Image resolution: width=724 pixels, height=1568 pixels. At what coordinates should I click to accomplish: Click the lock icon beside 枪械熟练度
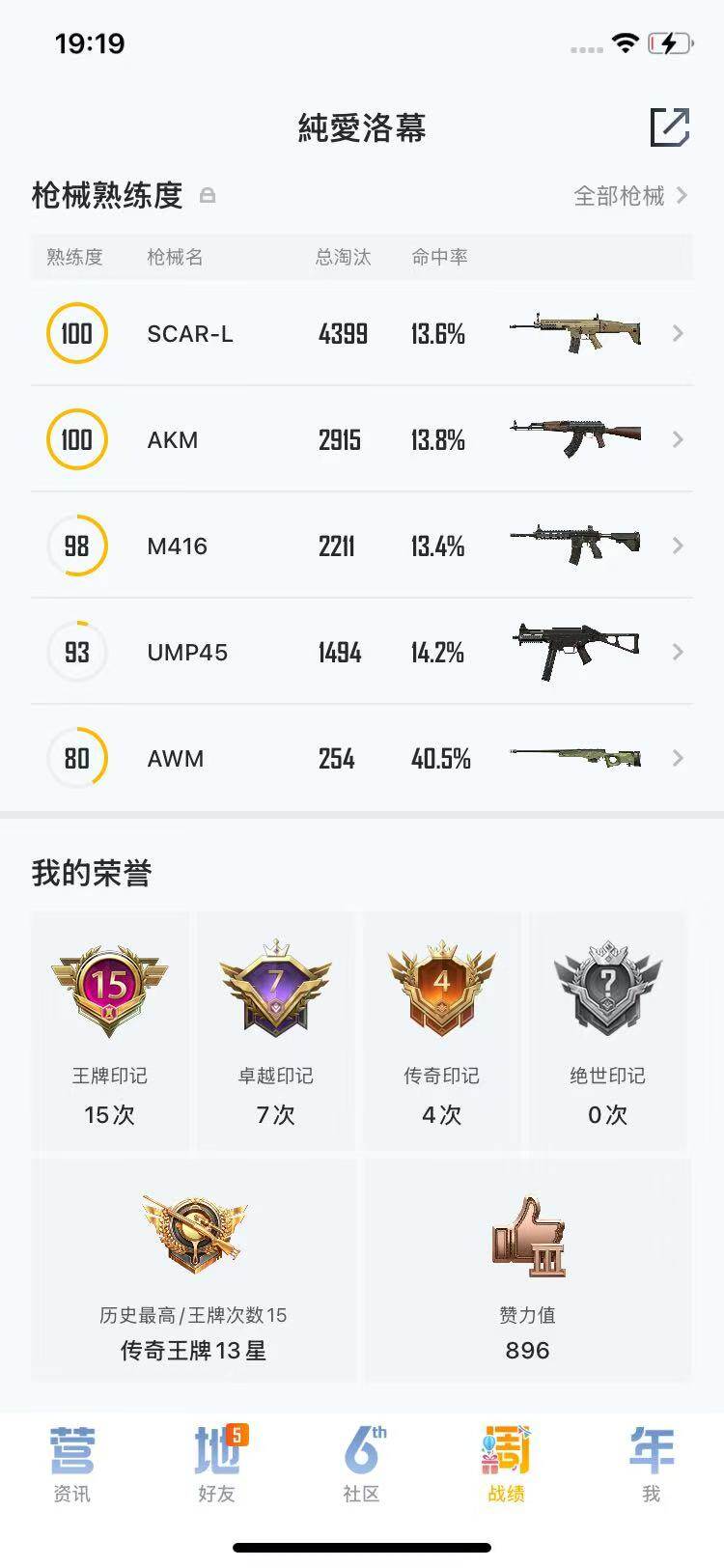[209, 196]
